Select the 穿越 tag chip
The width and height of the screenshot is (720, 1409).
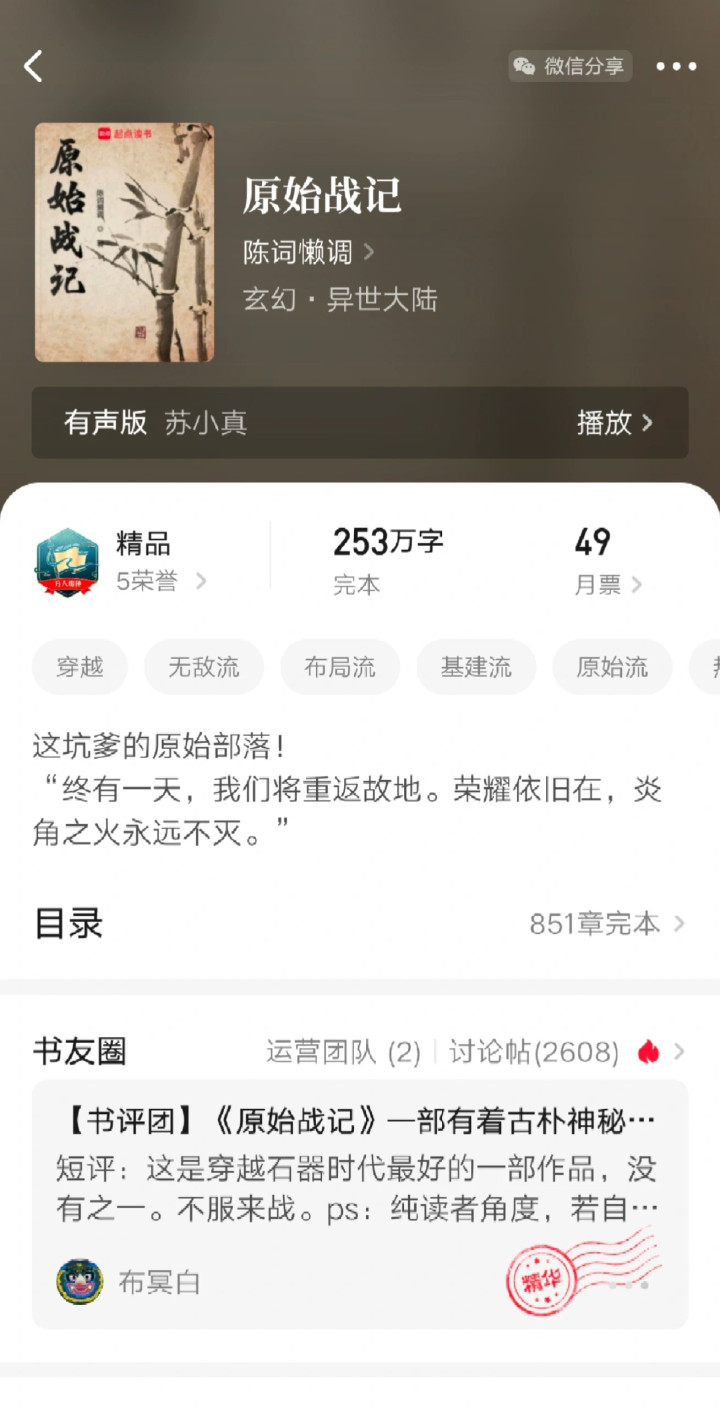80,667
